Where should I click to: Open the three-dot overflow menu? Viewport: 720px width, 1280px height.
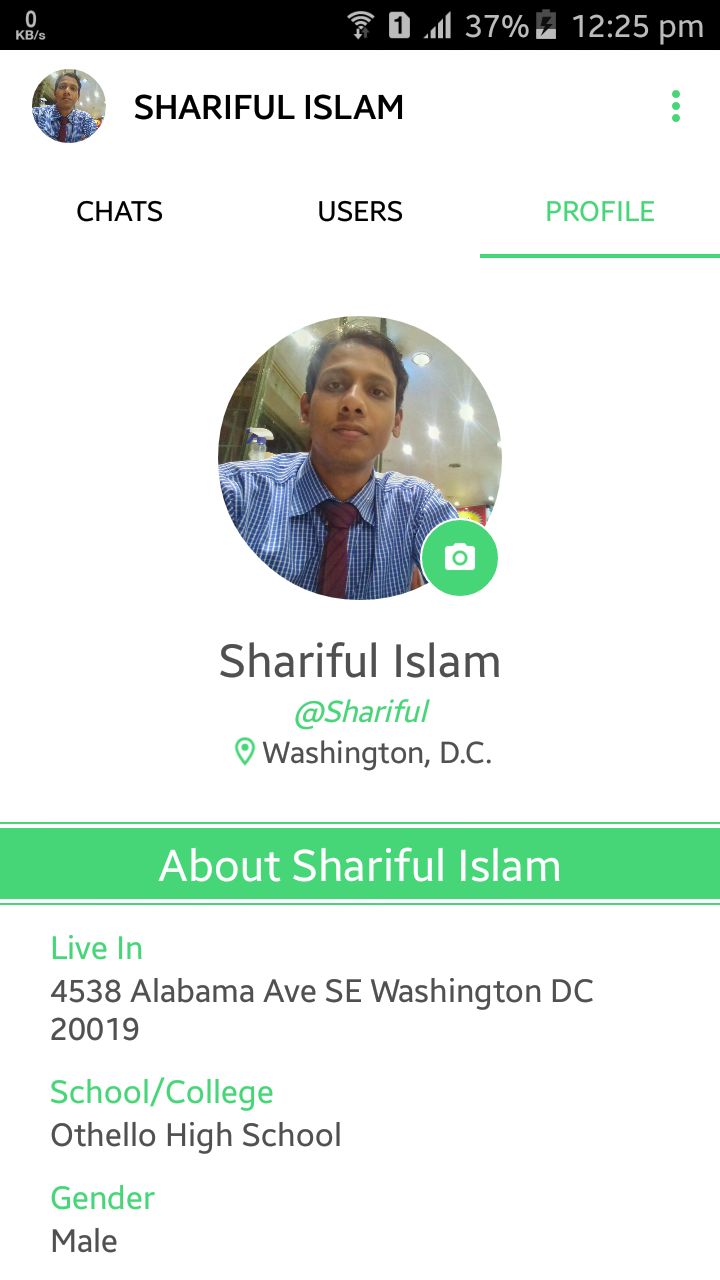[676, 106]
